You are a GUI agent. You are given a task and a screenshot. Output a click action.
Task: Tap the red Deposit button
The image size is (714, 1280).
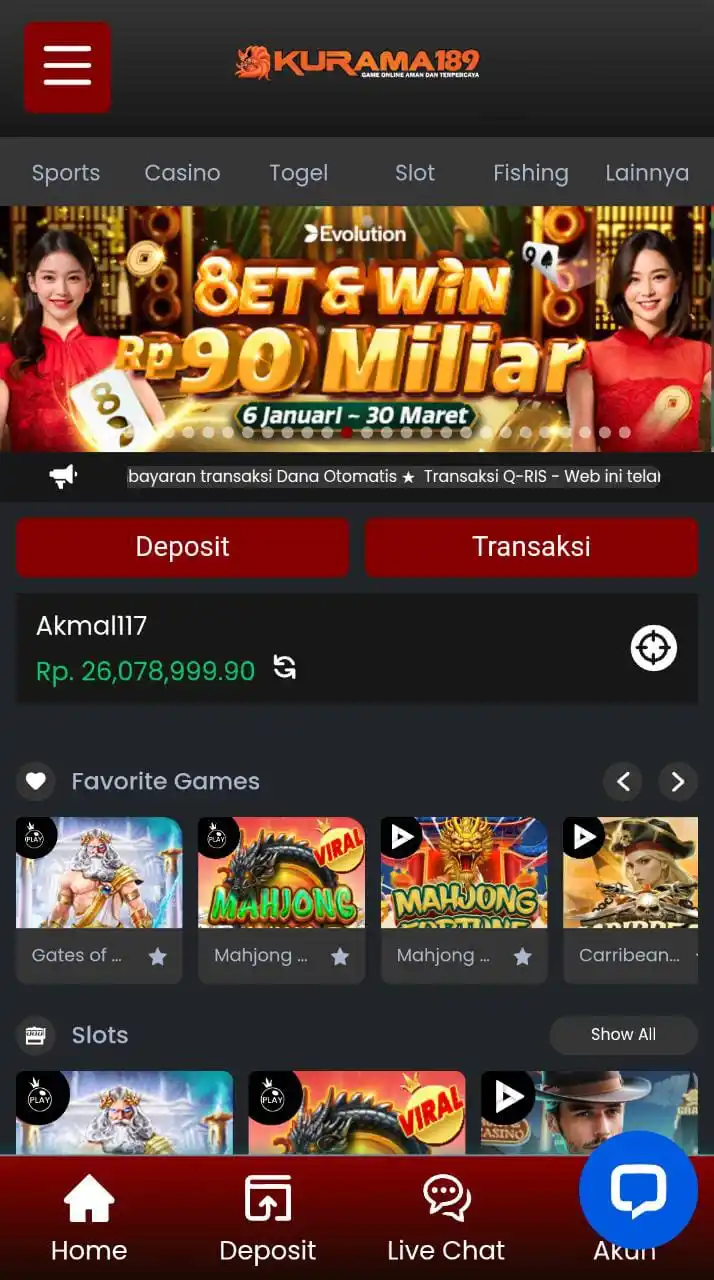coord(182,547)
